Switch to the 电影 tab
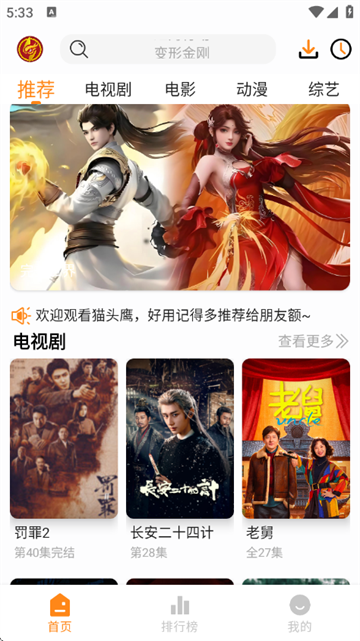Viewport: 360px width, 641px height. (180, 90)
